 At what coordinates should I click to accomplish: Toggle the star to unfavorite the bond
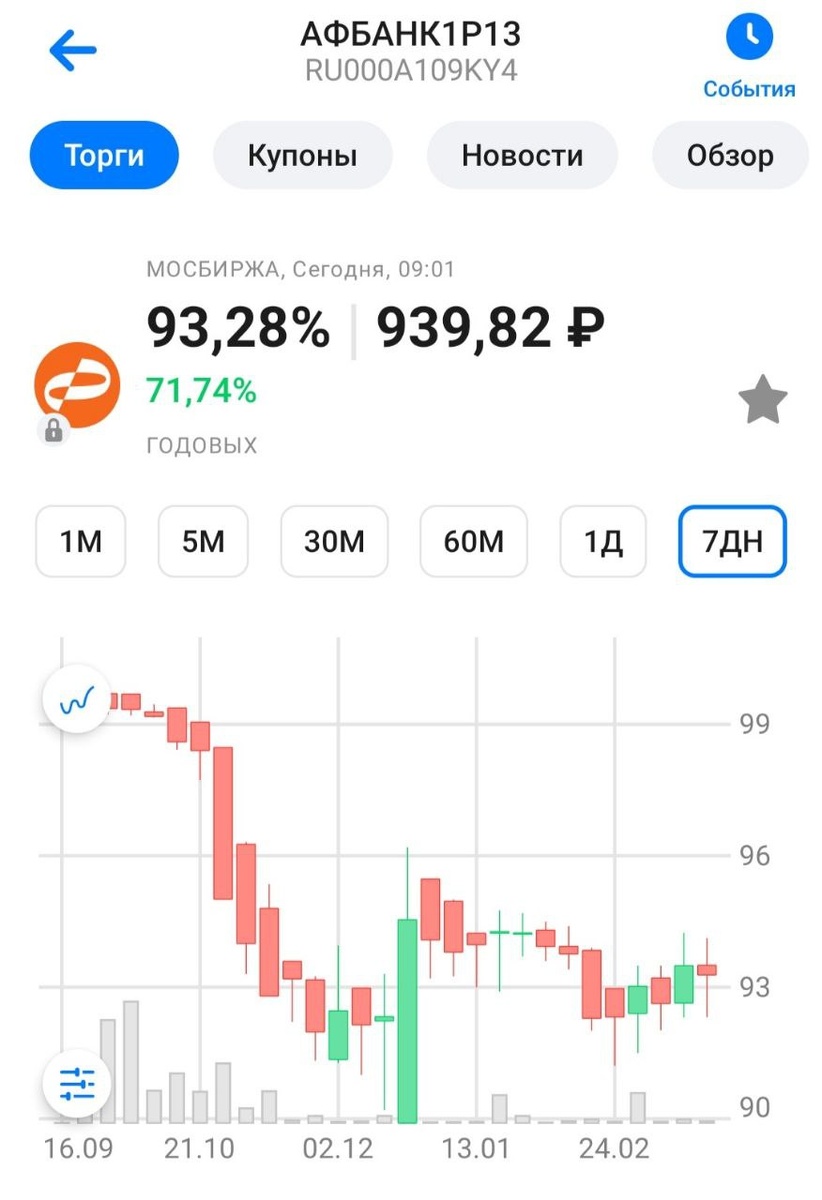763,398
